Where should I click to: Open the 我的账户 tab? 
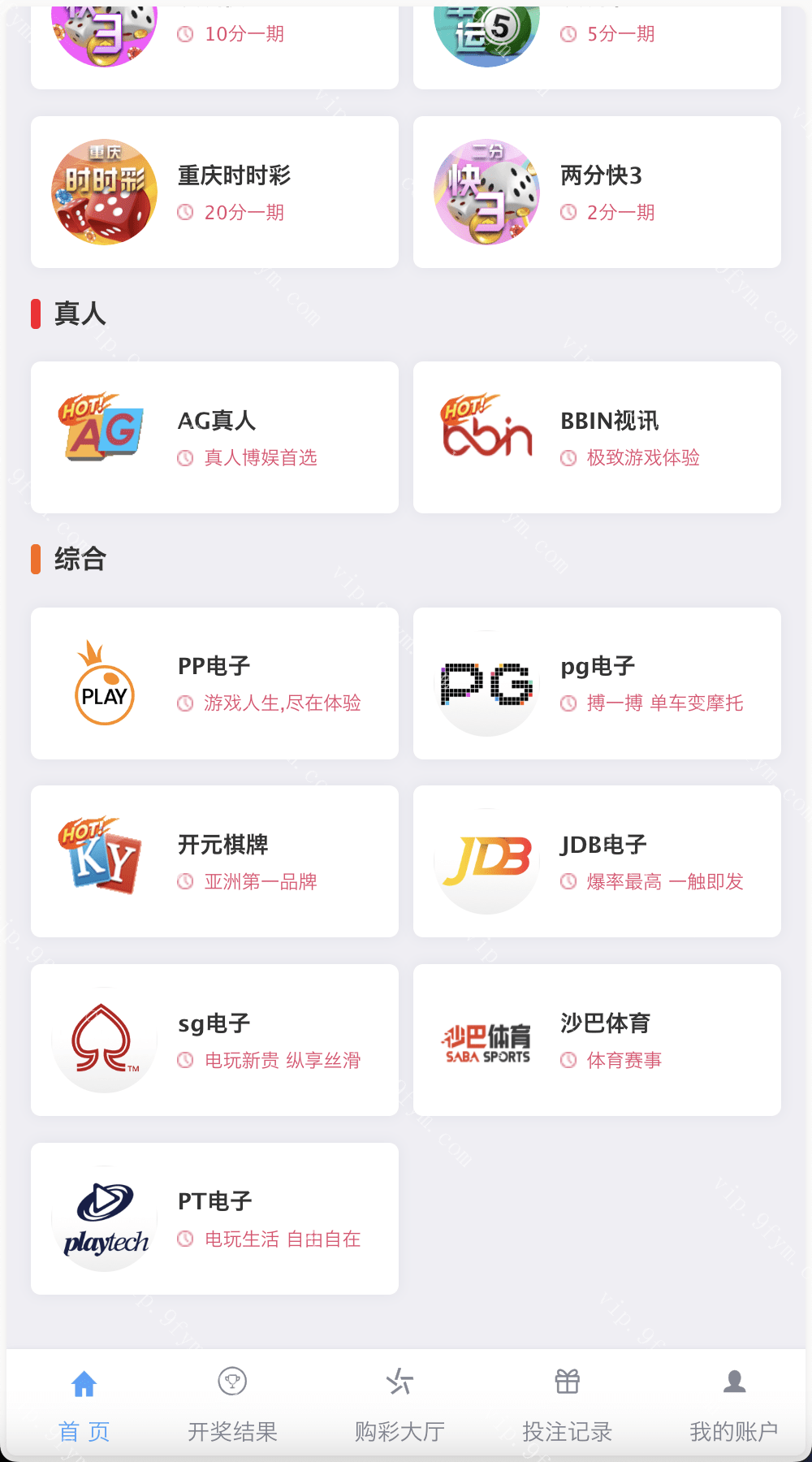point(734,1405)
